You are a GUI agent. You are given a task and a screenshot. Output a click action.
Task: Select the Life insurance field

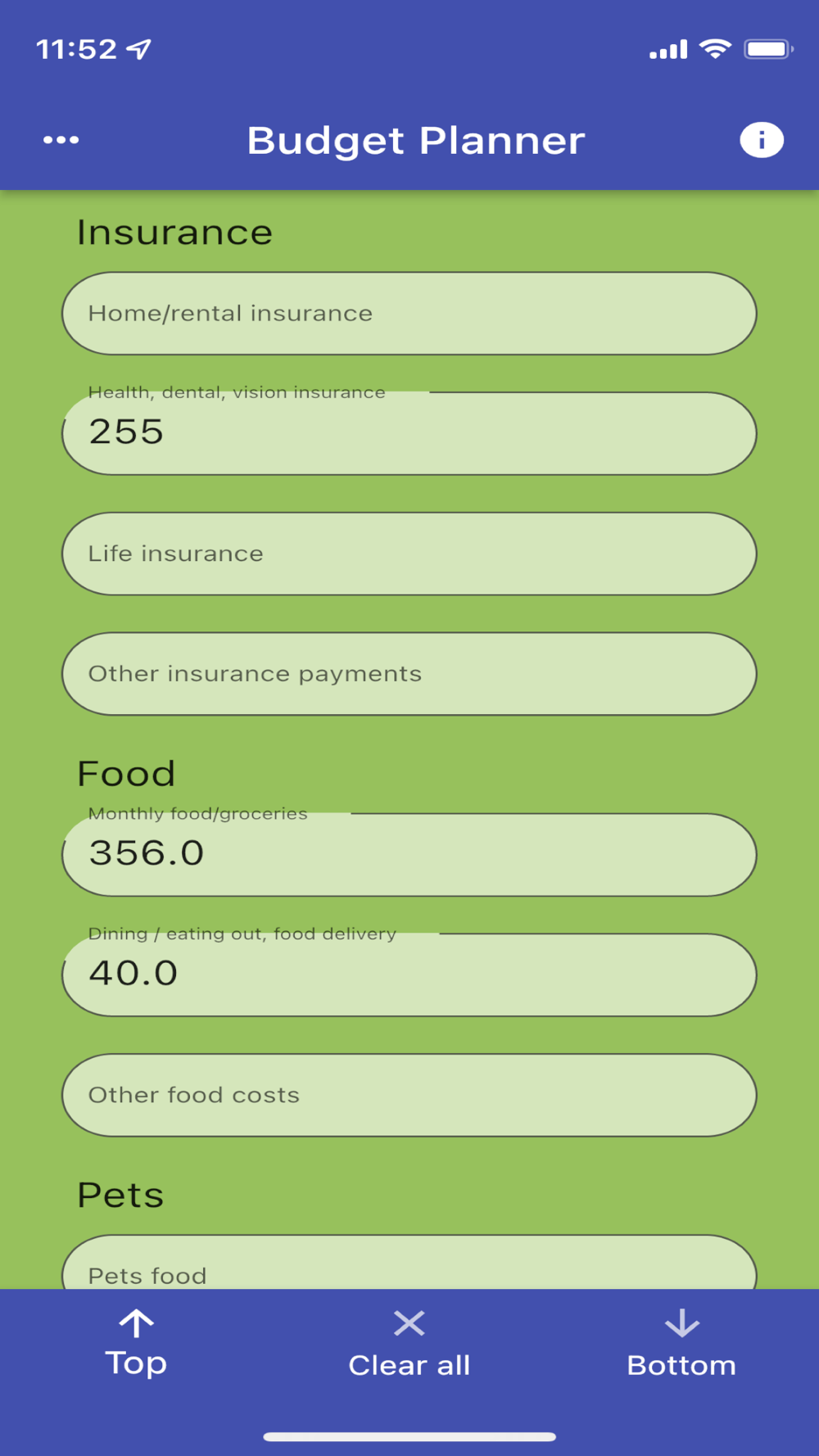[x=409, y=554]
